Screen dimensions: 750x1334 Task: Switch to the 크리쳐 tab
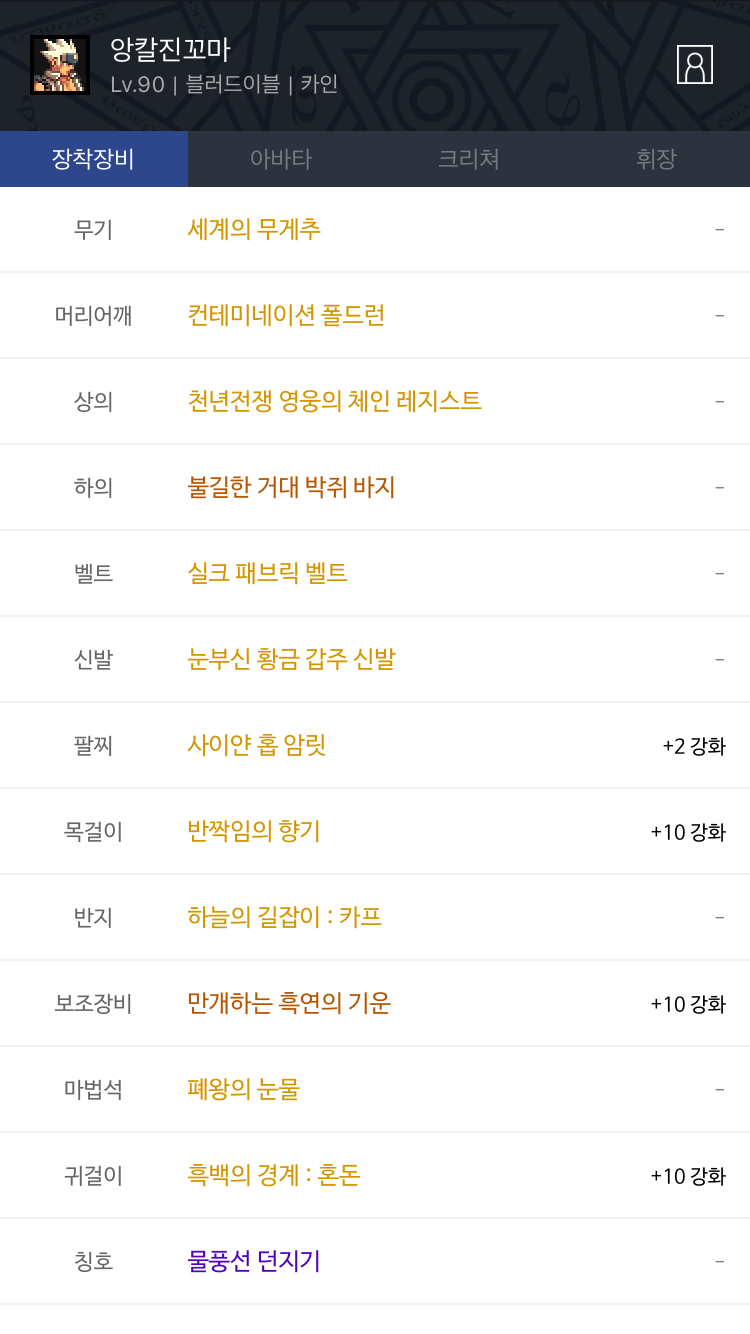(468, 159)
